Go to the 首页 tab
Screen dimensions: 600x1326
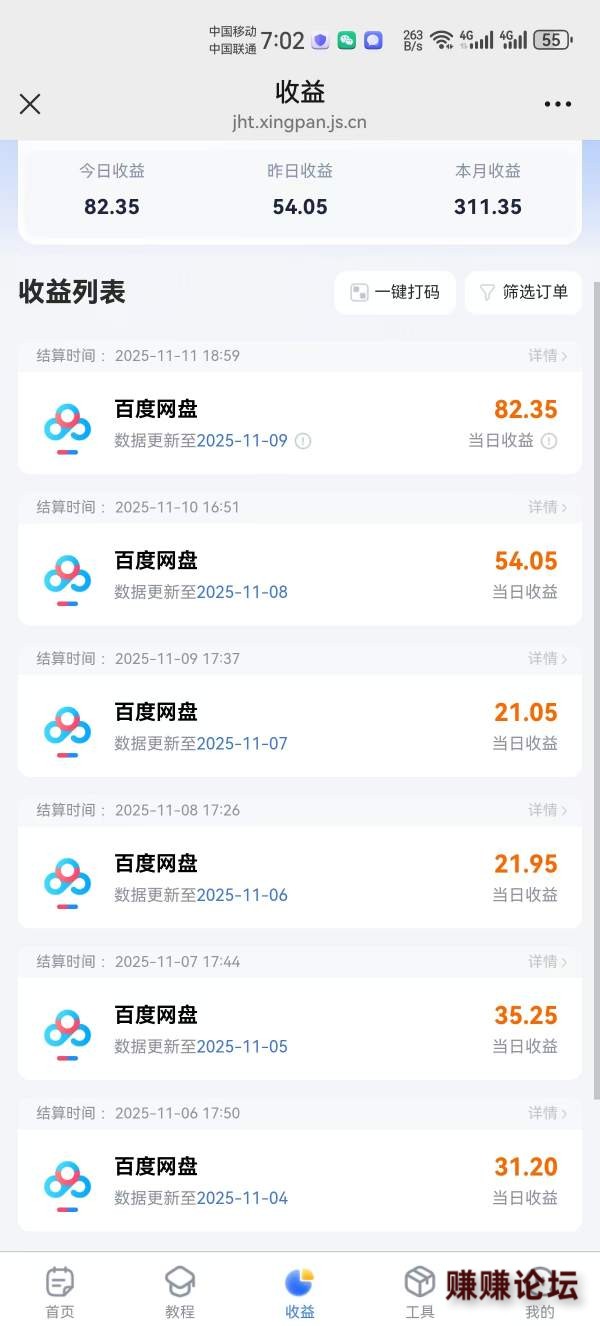tap(60, 1292)
